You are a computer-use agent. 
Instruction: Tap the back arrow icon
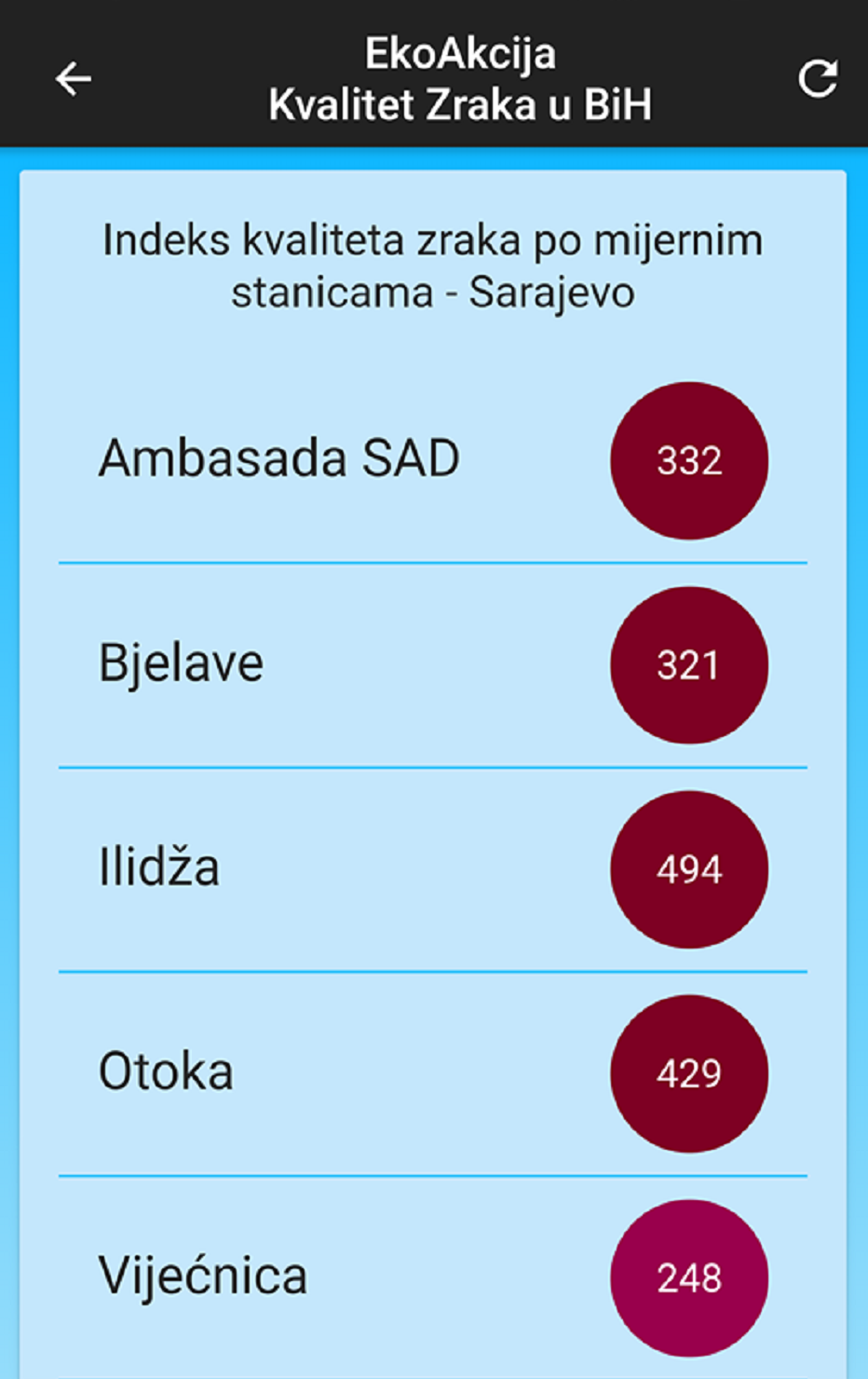[x=72, y=79]
